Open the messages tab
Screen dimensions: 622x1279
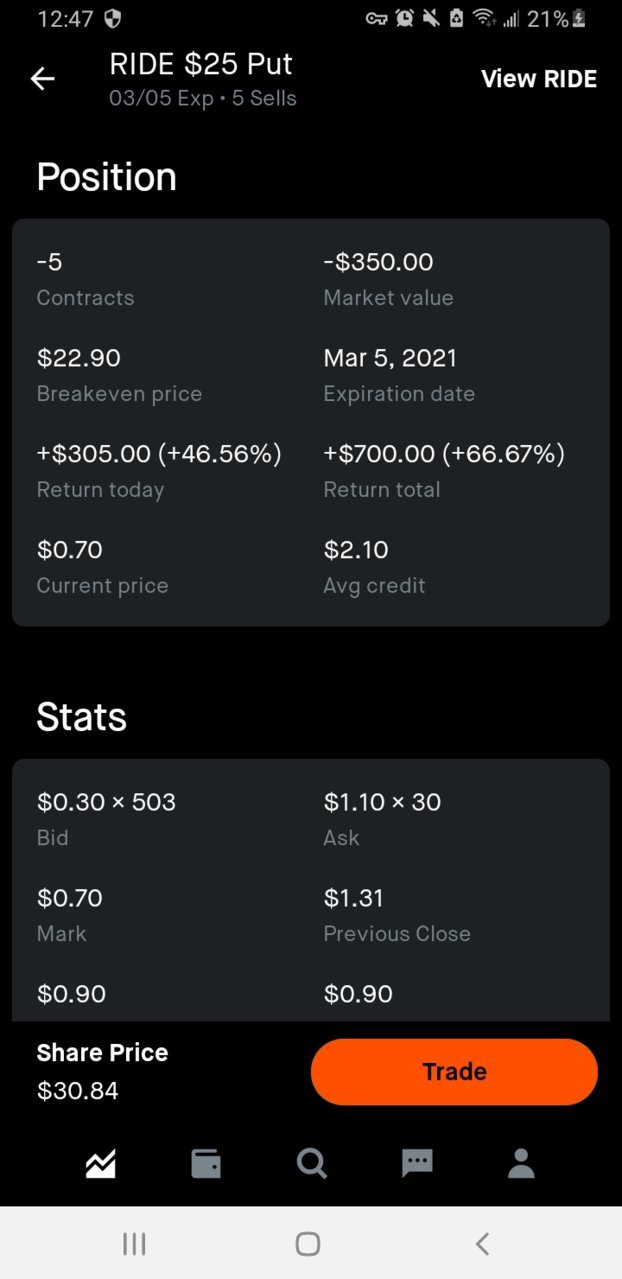click(417, 1163)
